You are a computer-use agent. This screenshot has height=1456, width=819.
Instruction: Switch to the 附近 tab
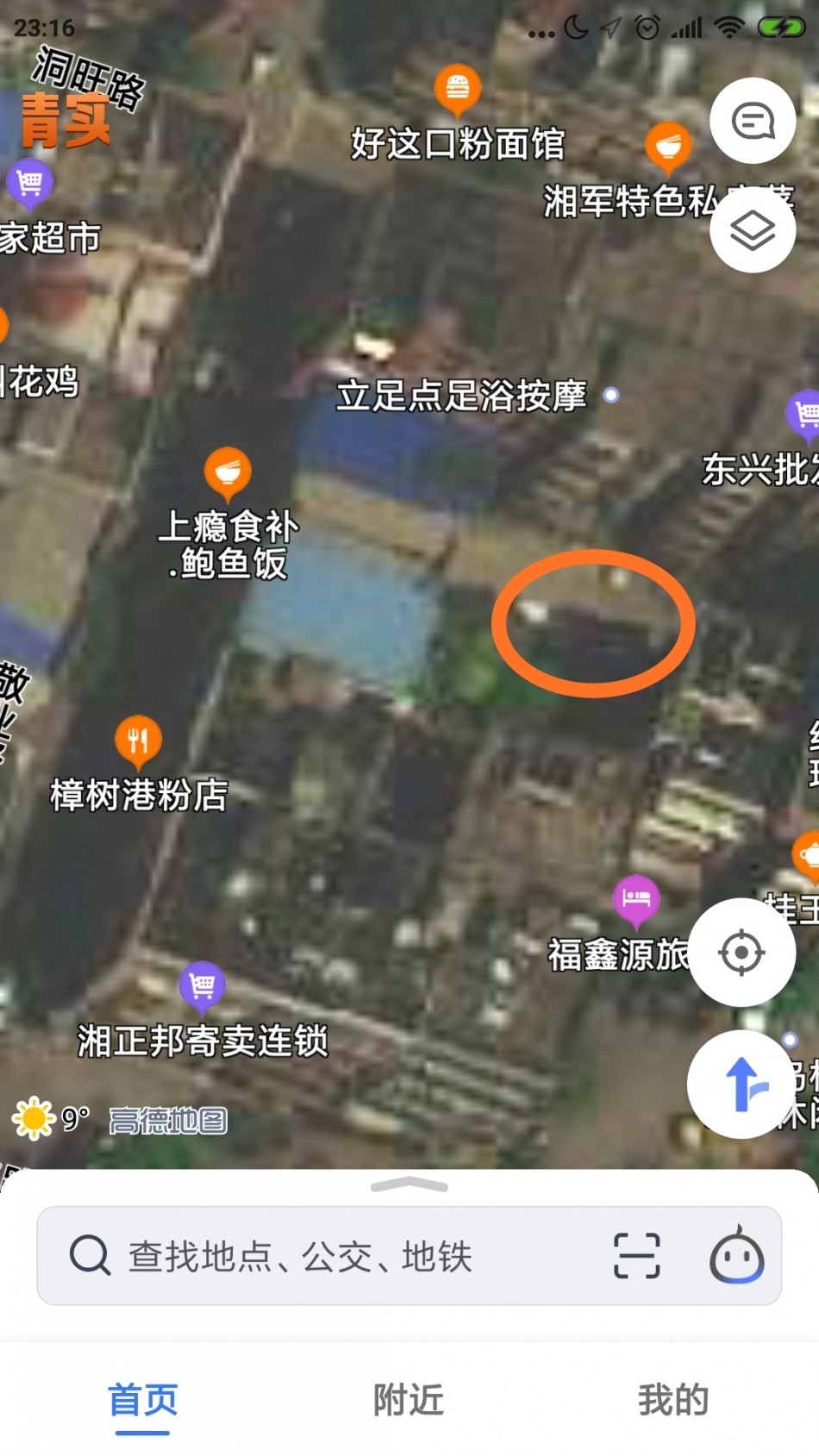coord(409,1400)
